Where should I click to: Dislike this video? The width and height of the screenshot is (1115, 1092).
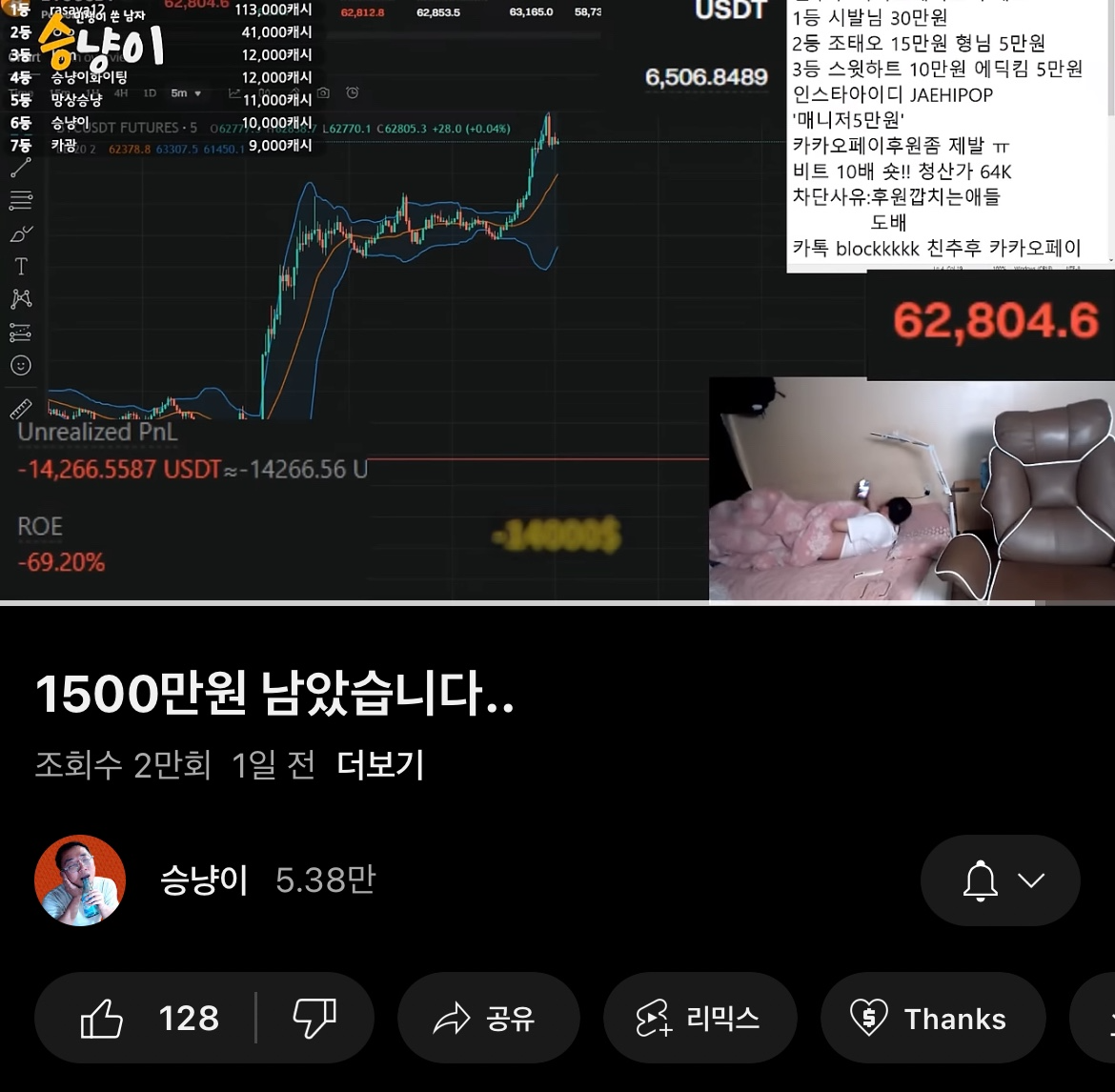click(x=314, y=1019)
